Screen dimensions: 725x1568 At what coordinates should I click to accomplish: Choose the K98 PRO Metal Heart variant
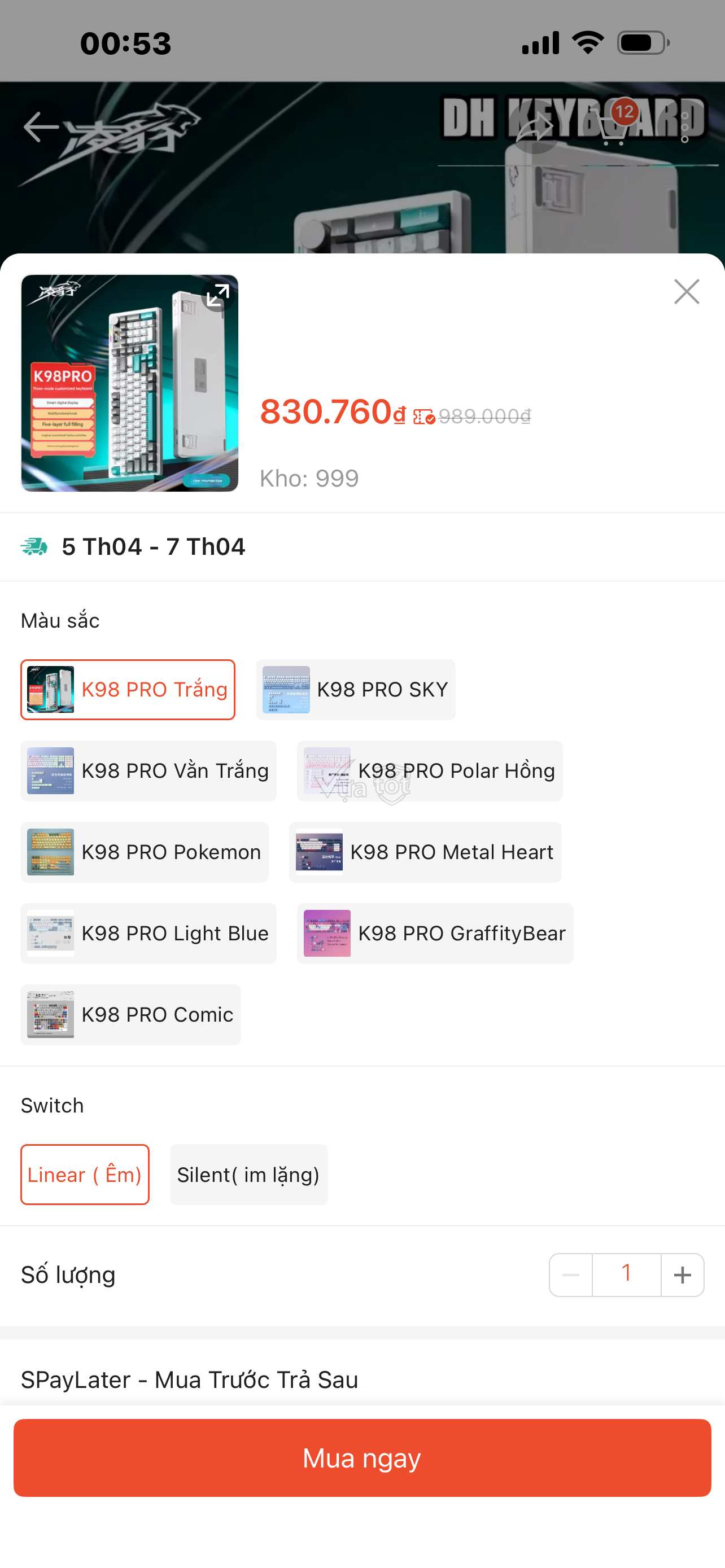click(x=425, y=852)
